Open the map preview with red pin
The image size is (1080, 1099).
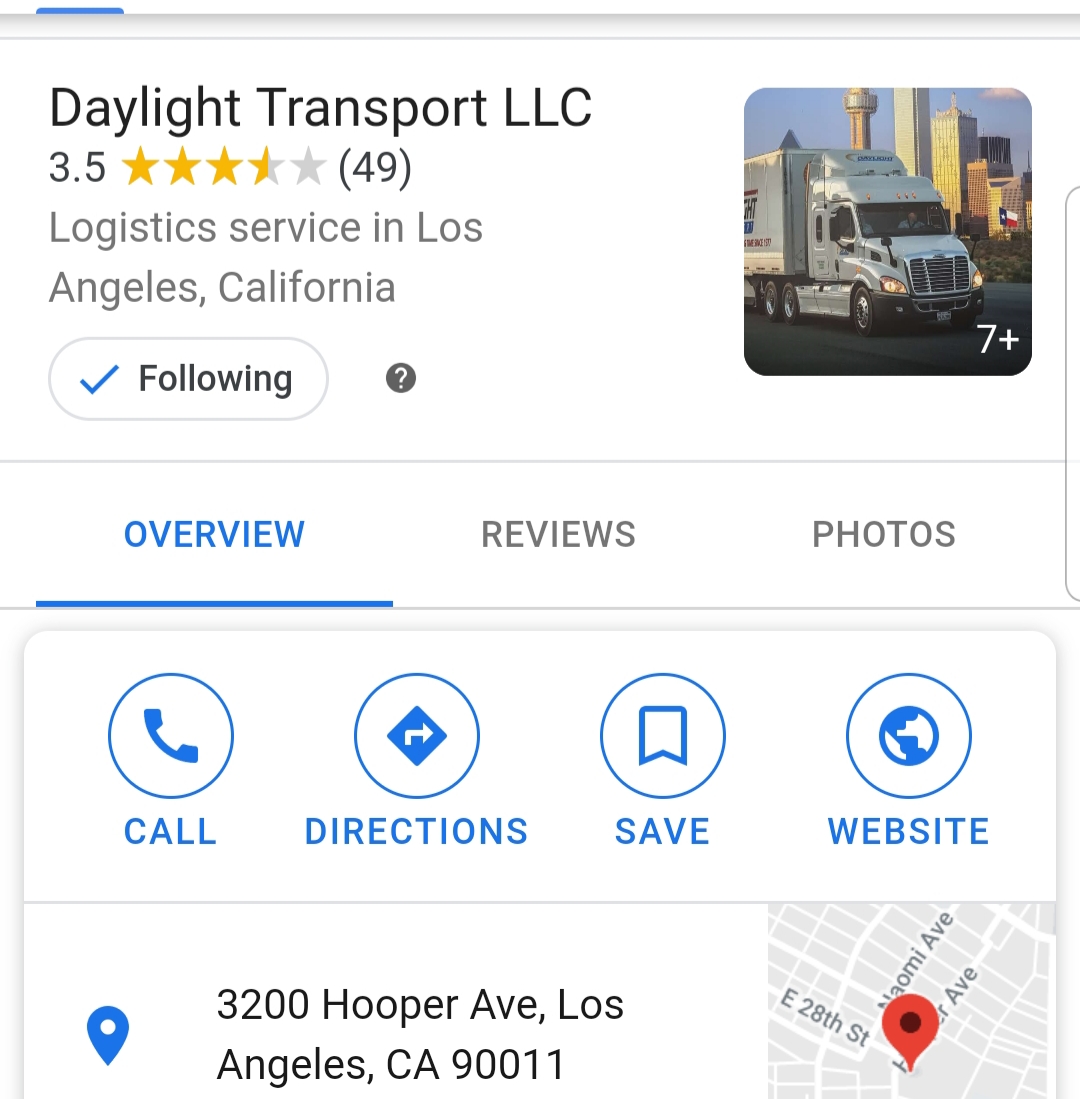(910, 1002)
